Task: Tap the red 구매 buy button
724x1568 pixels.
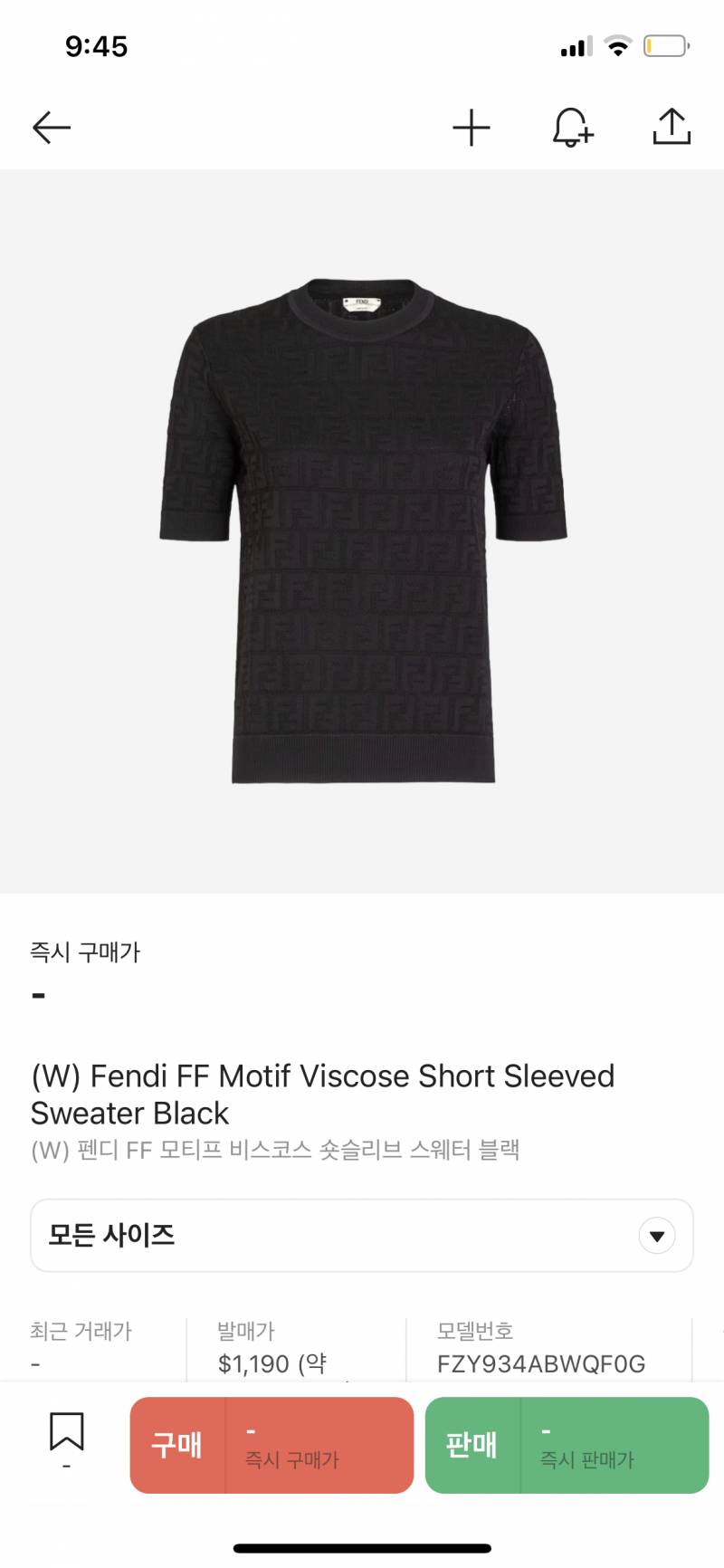Action: [271, 1445]
